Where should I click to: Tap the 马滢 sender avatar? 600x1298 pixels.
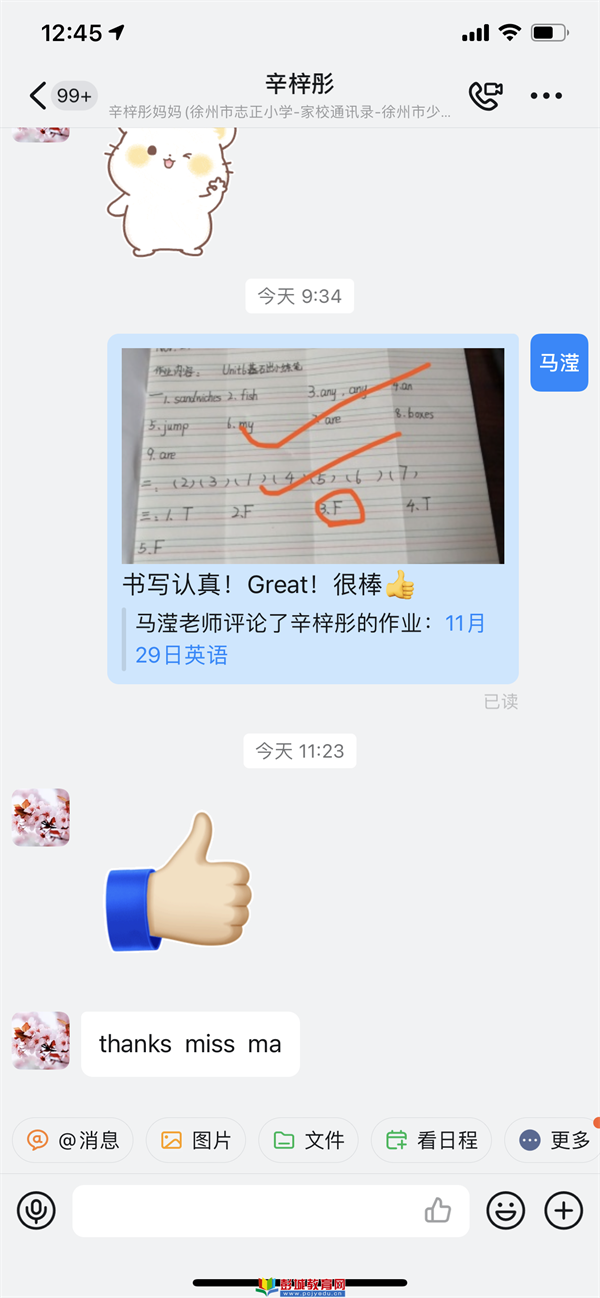click(x=559, y=362)
